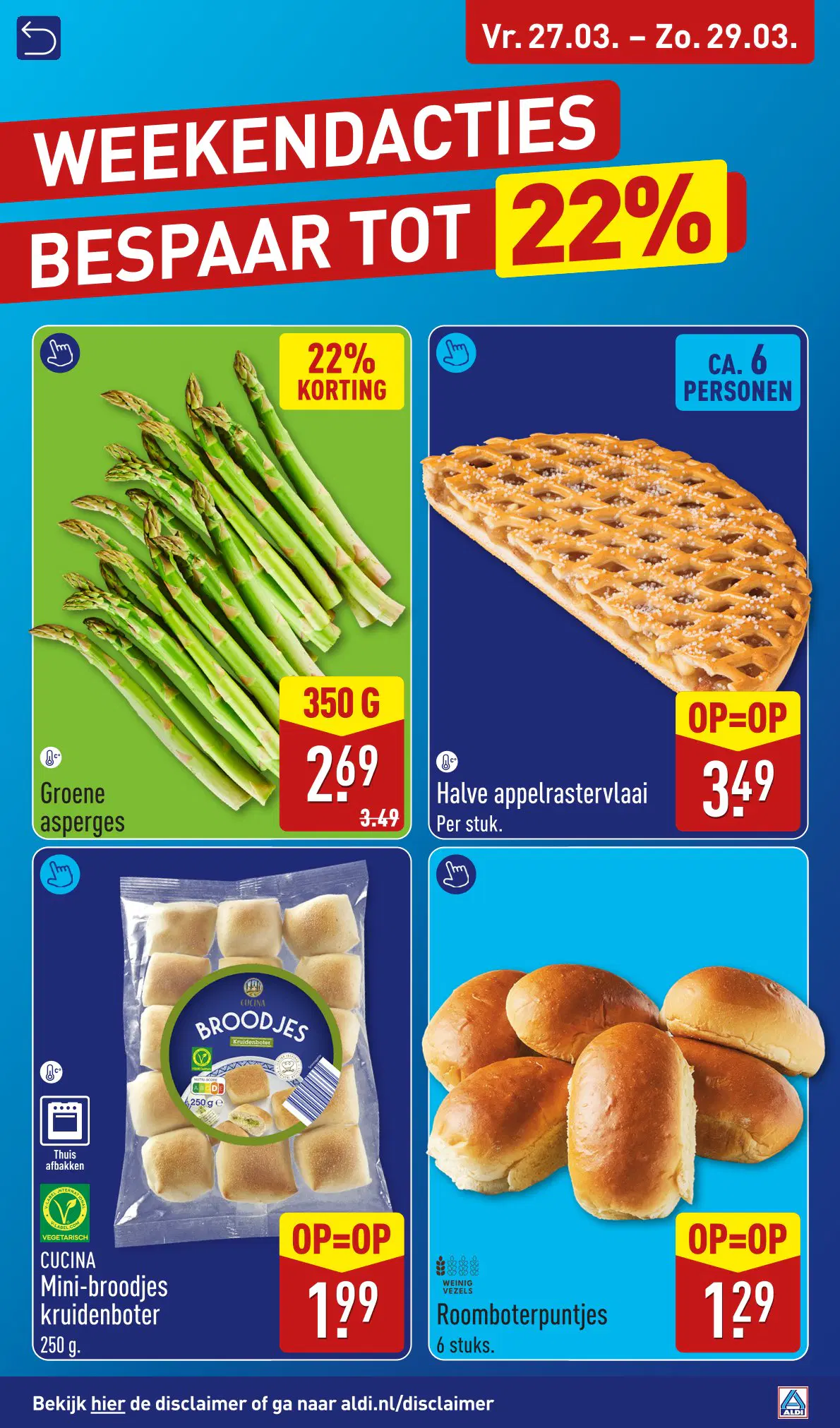Go back using the return arrow
Viewport: 840px width, 1428px height.
[x=38, y=38]
